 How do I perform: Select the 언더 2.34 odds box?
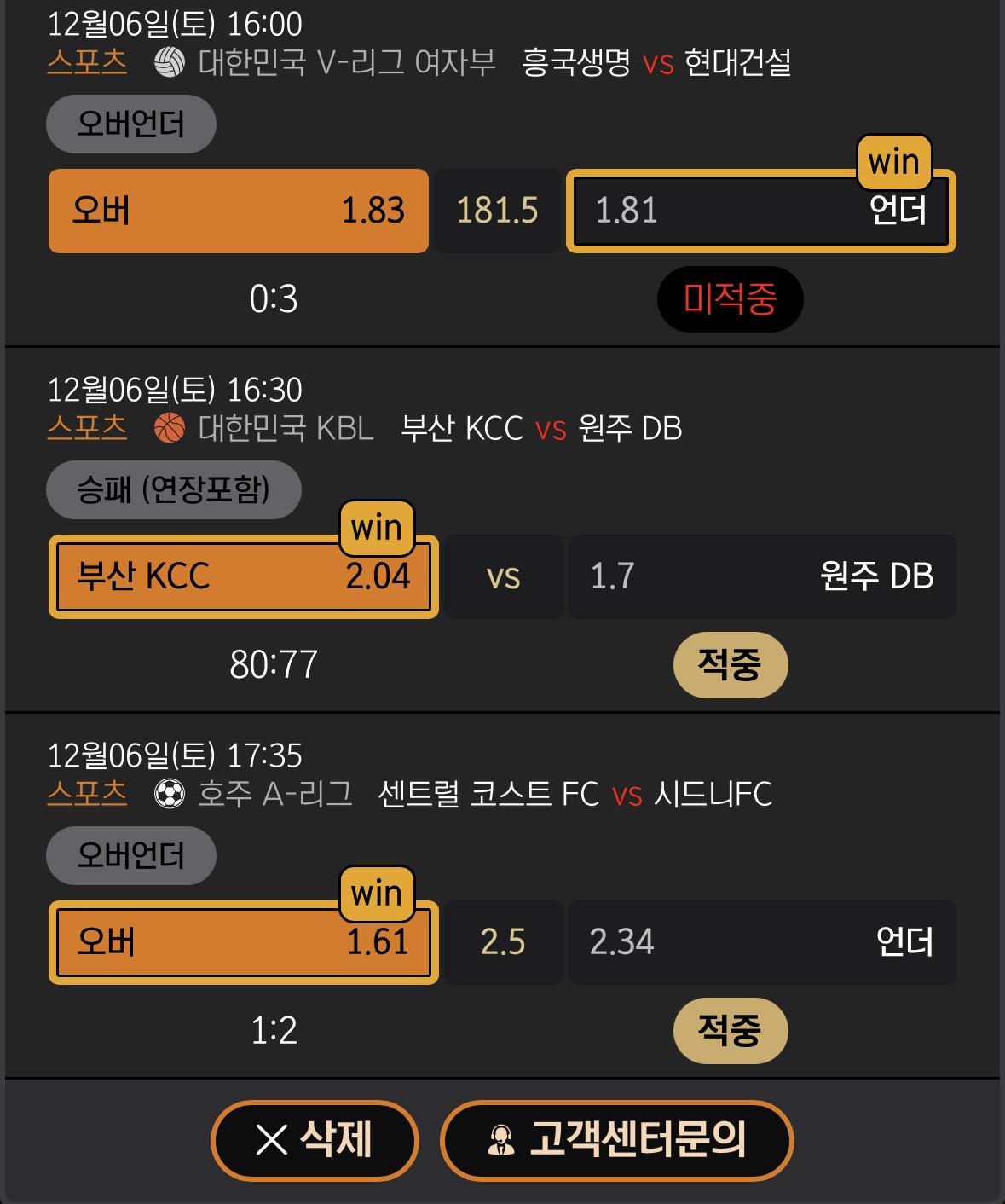(761, 942)
